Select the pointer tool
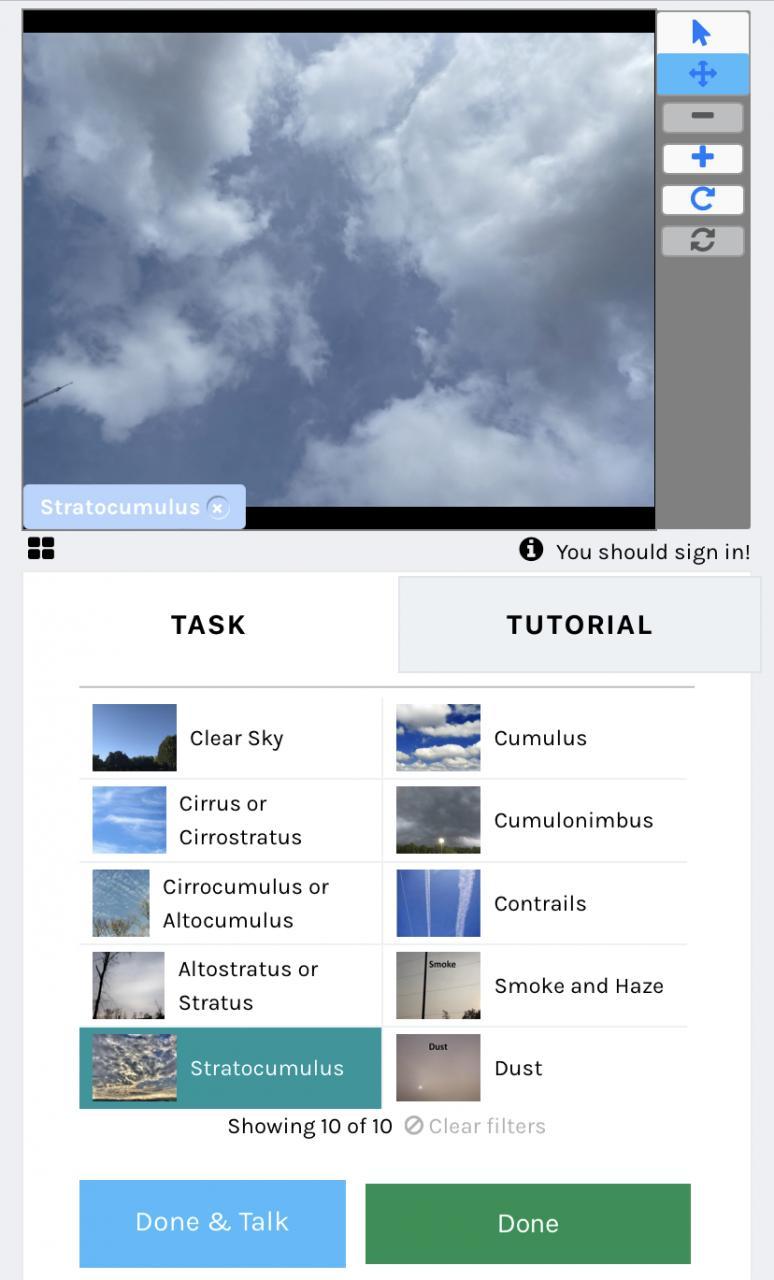Viewport: 774px width, 1280px height. pos(702,33)
